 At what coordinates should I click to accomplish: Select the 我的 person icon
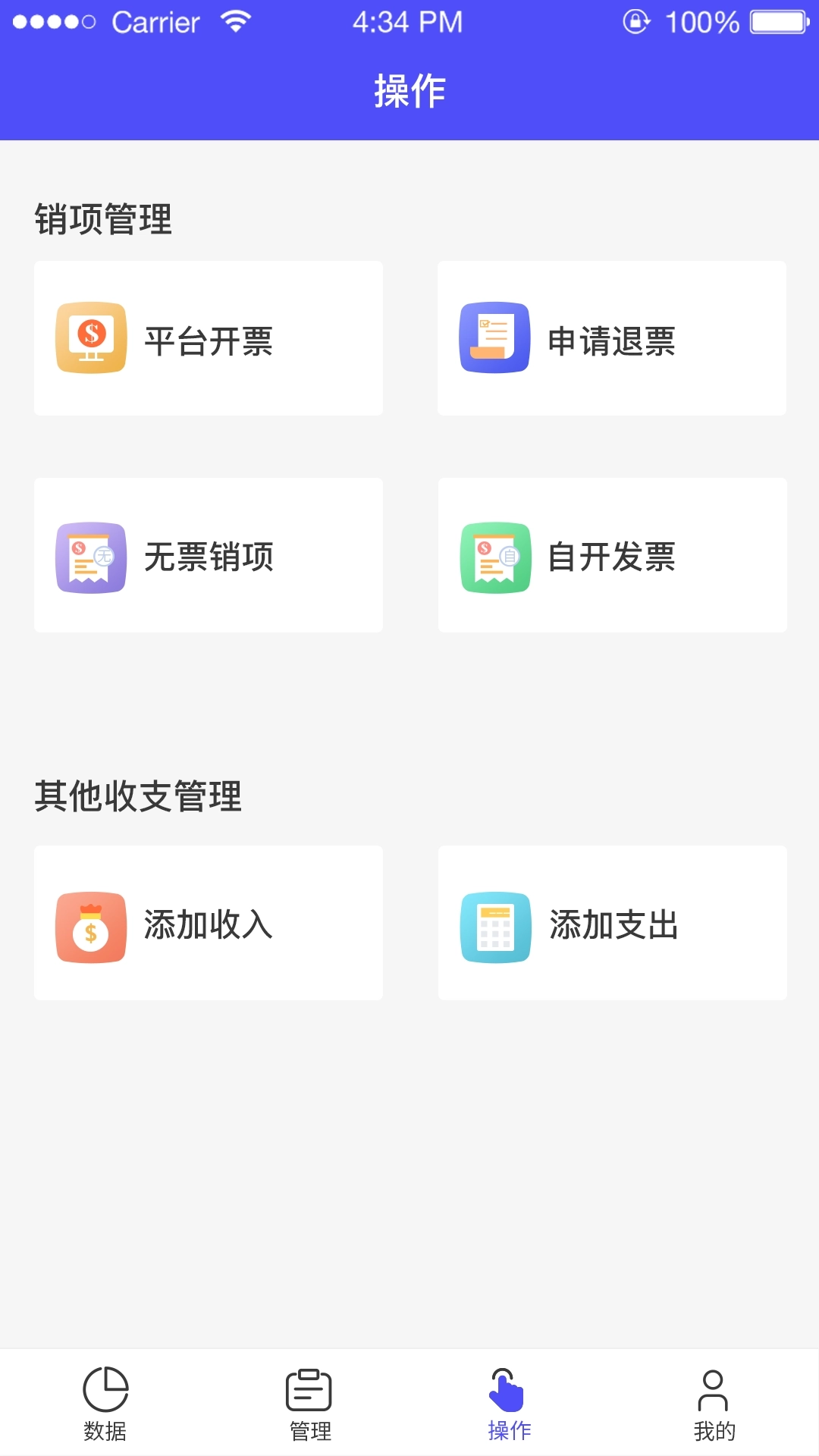(712, 1392)
